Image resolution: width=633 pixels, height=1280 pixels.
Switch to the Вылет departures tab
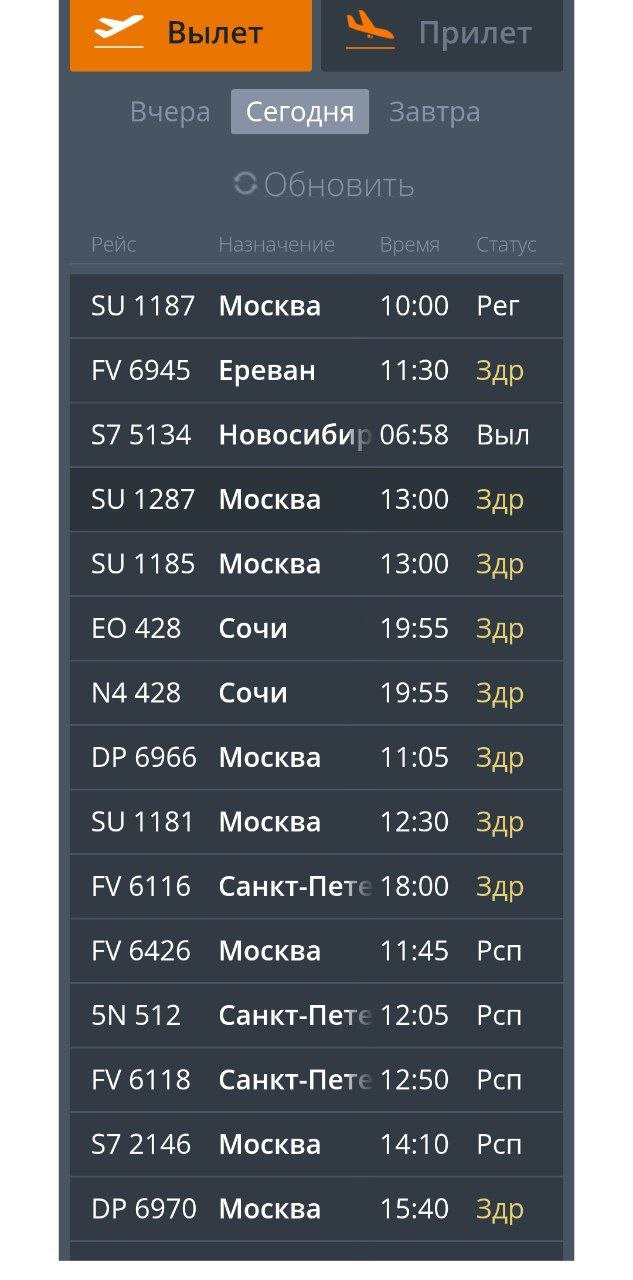tap(190, 35)
